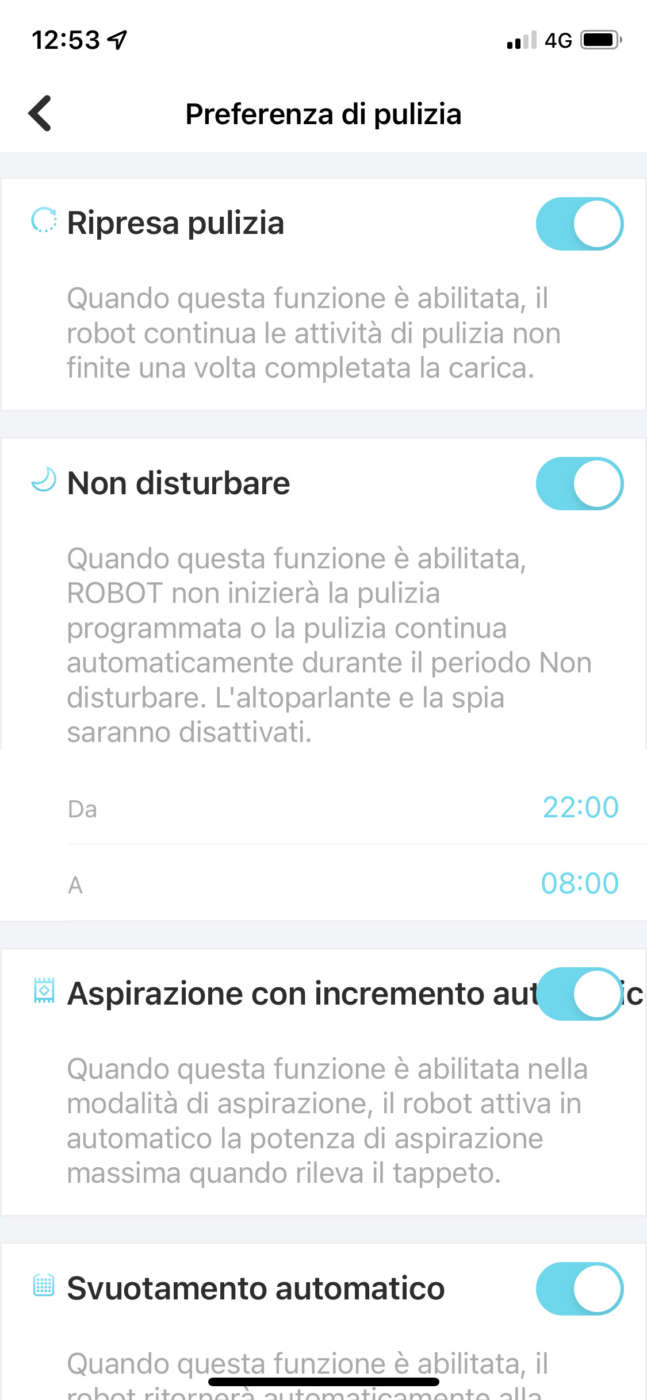This screenshot has height=1400, width=647.
Task: Go back from Preferenza di pulizia
Action: (x=40, y=114)
